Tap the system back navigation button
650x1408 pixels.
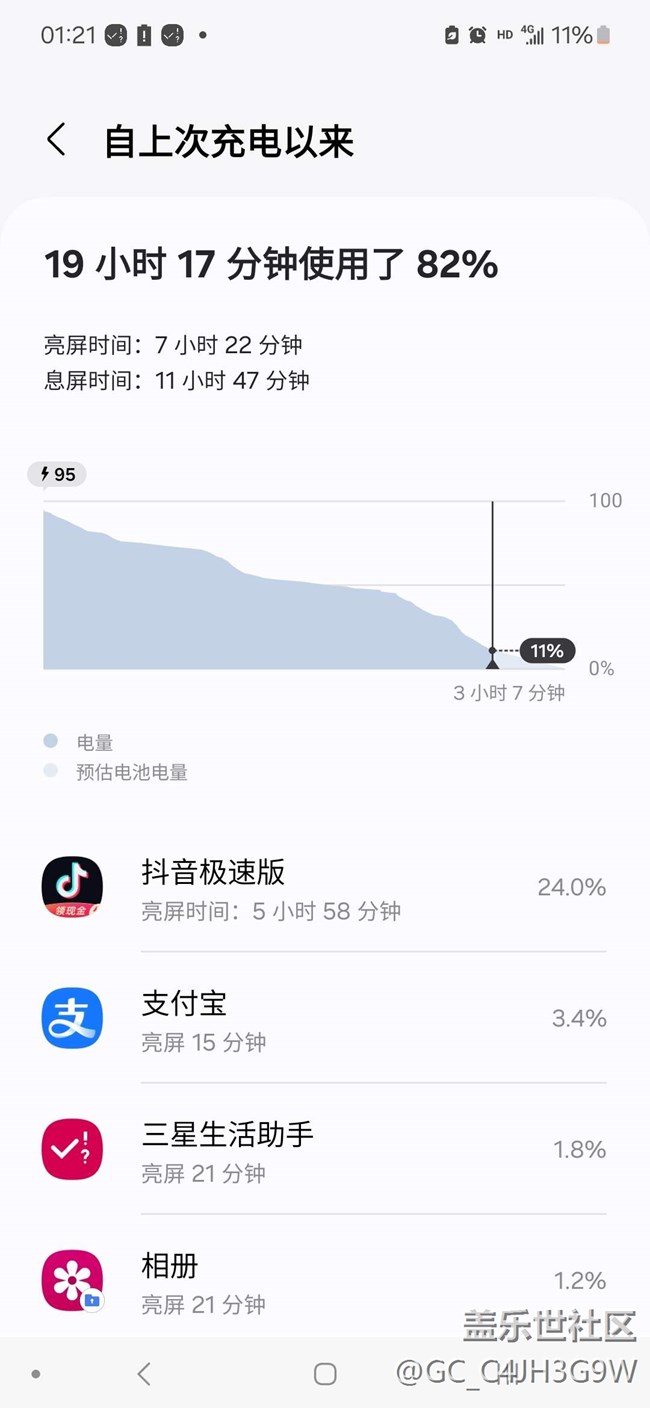(x=144, y=1373)
